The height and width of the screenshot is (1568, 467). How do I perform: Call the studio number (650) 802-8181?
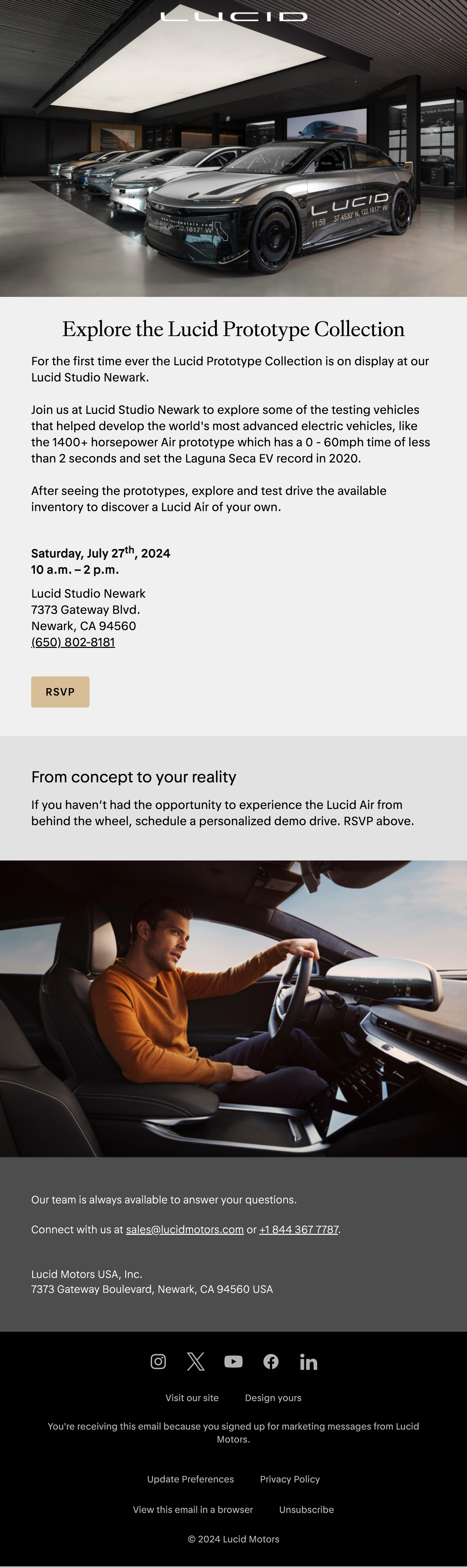point(73,642)
